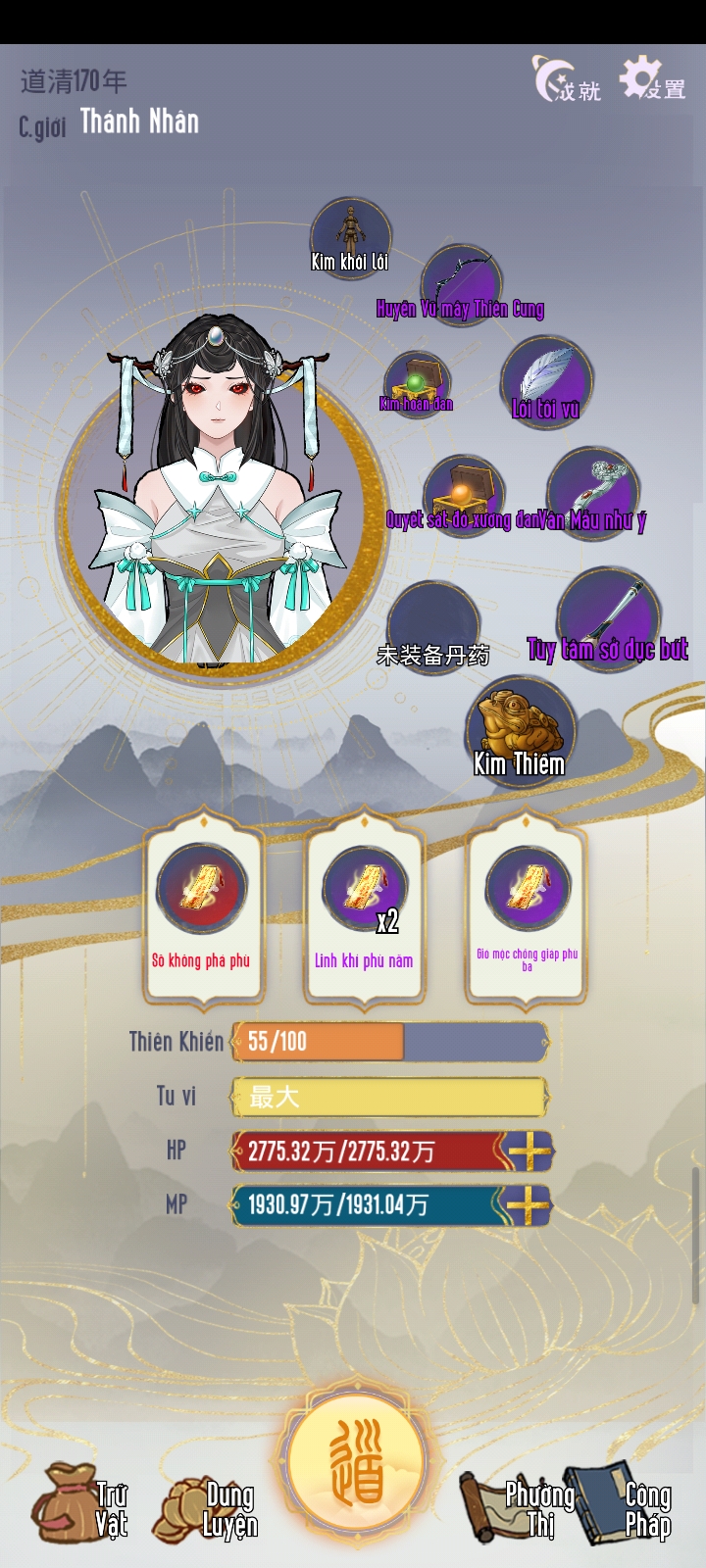Viewport: 706px width, 1568px height.
Task: Tap the plus button on the MP bar
Action: [529, 1206]
